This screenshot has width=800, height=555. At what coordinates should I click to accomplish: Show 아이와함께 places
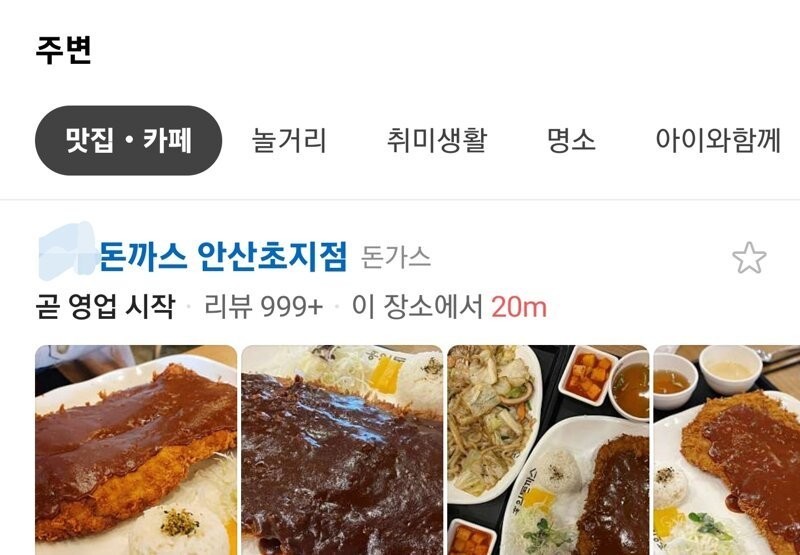point(717,141)
